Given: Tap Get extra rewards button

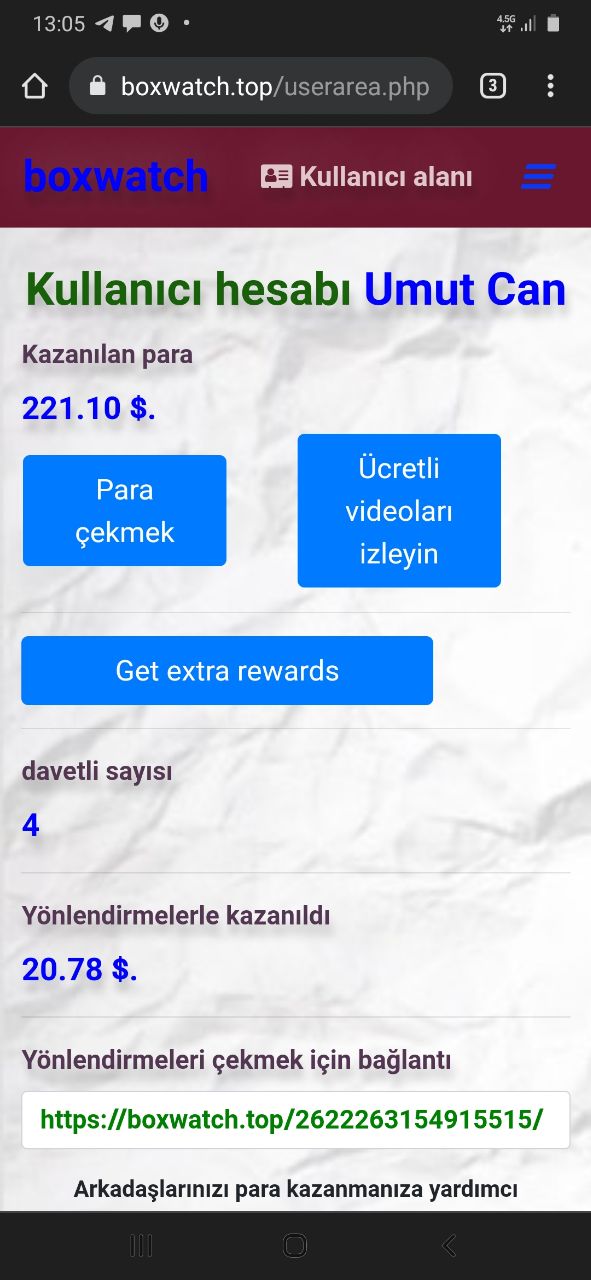Looking at the screenshot, I should [x=227, y=670].
